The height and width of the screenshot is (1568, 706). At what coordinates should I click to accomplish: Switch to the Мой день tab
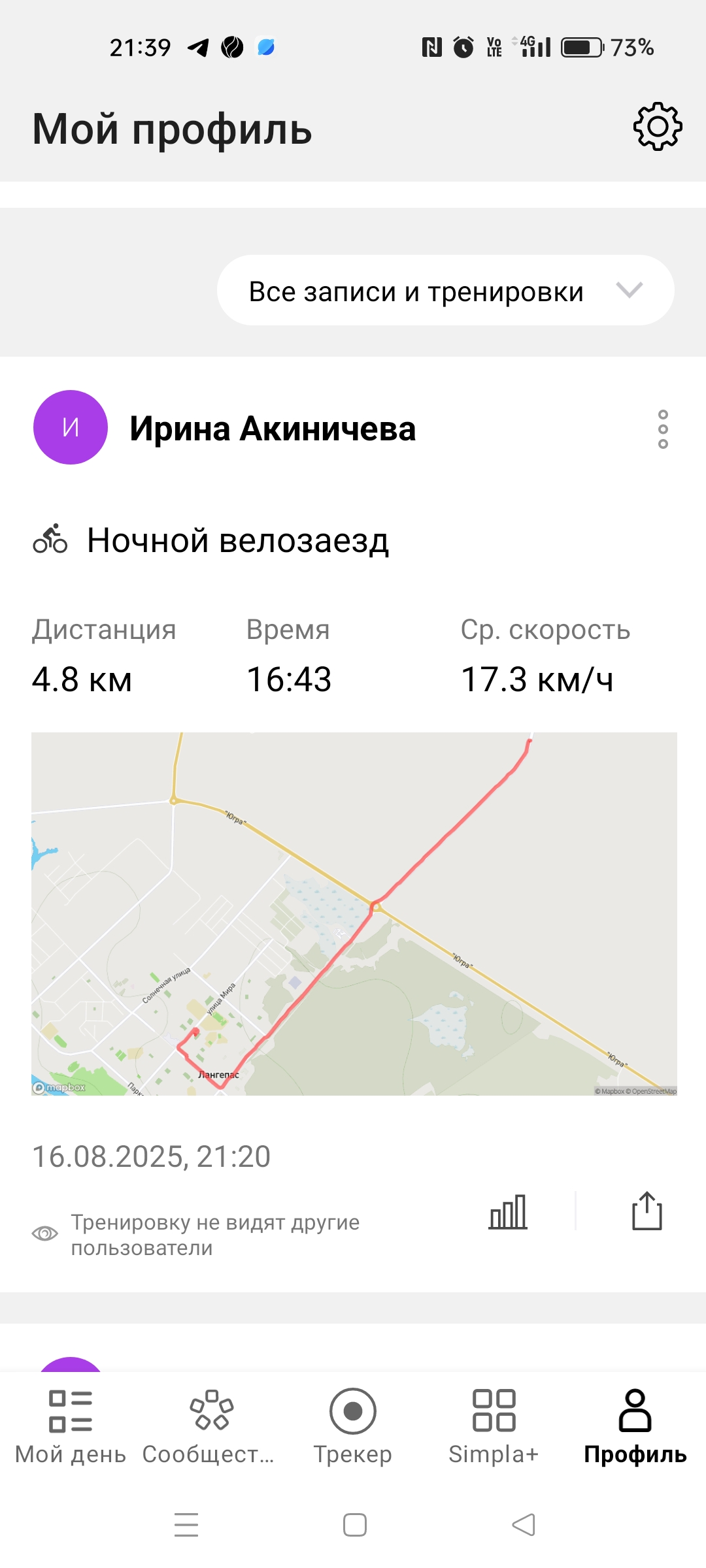pos(71,1427)
